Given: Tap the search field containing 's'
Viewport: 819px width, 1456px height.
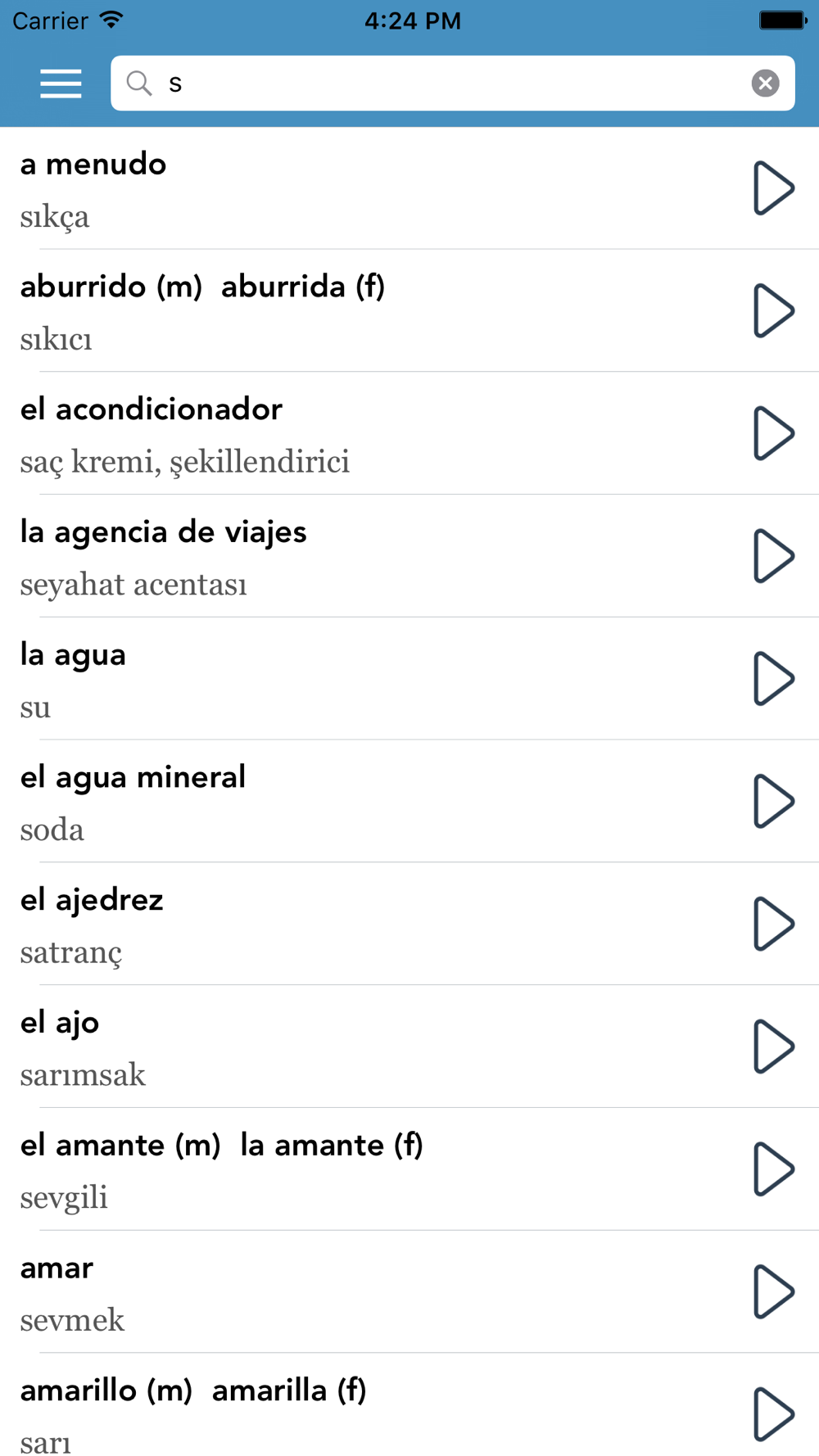Looking at the screenshot, I should (x=452, y=83).
